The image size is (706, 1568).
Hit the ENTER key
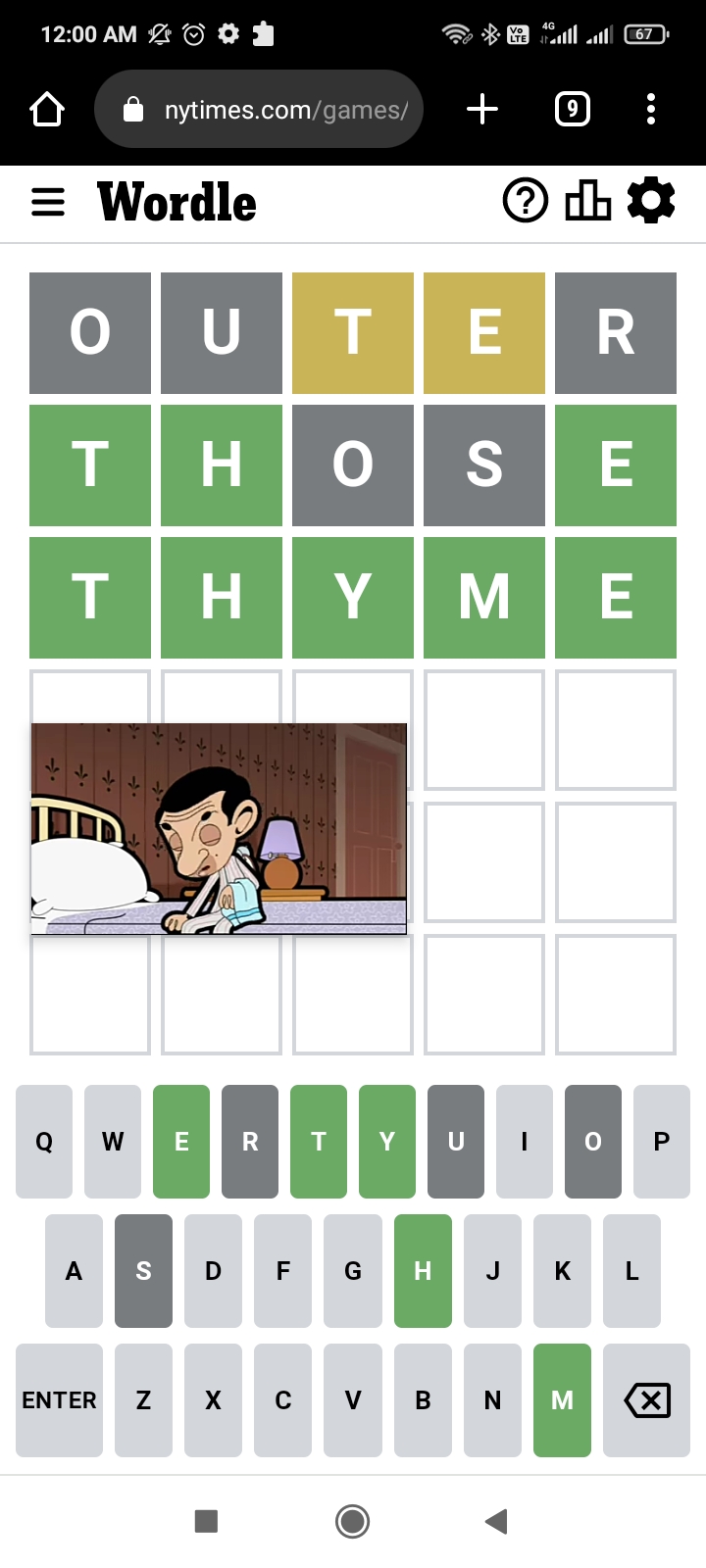click(x=59, y=1400)
